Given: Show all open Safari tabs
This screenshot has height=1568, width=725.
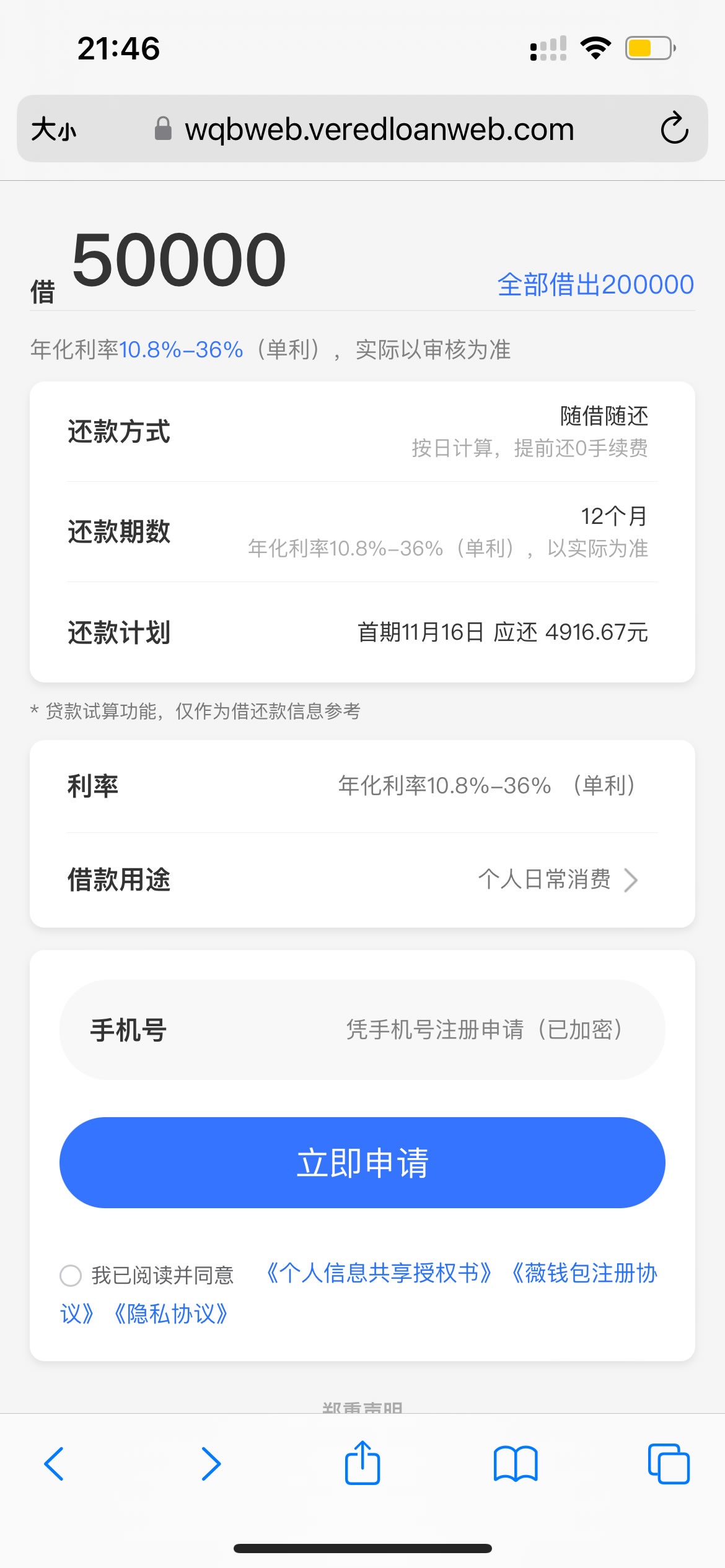Looking at the screenshot, I should [668, 1464].
